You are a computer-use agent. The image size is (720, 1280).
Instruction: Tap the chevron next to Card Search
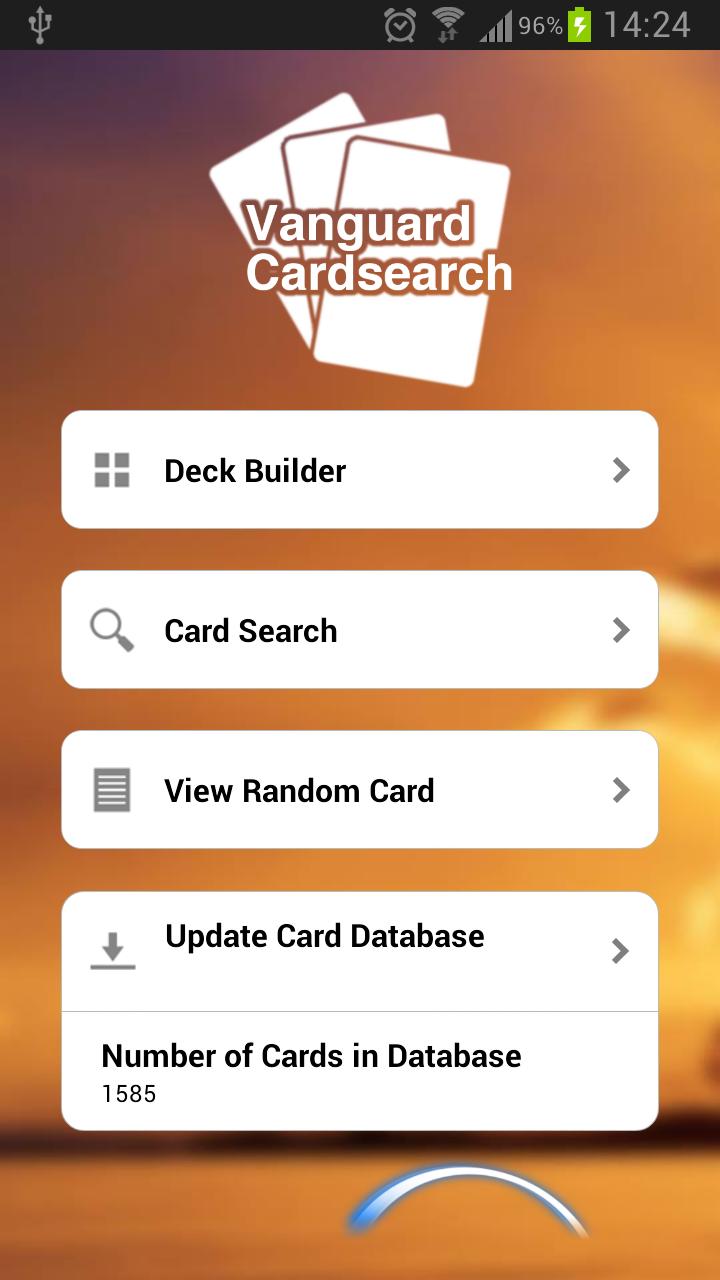point(621,630)
